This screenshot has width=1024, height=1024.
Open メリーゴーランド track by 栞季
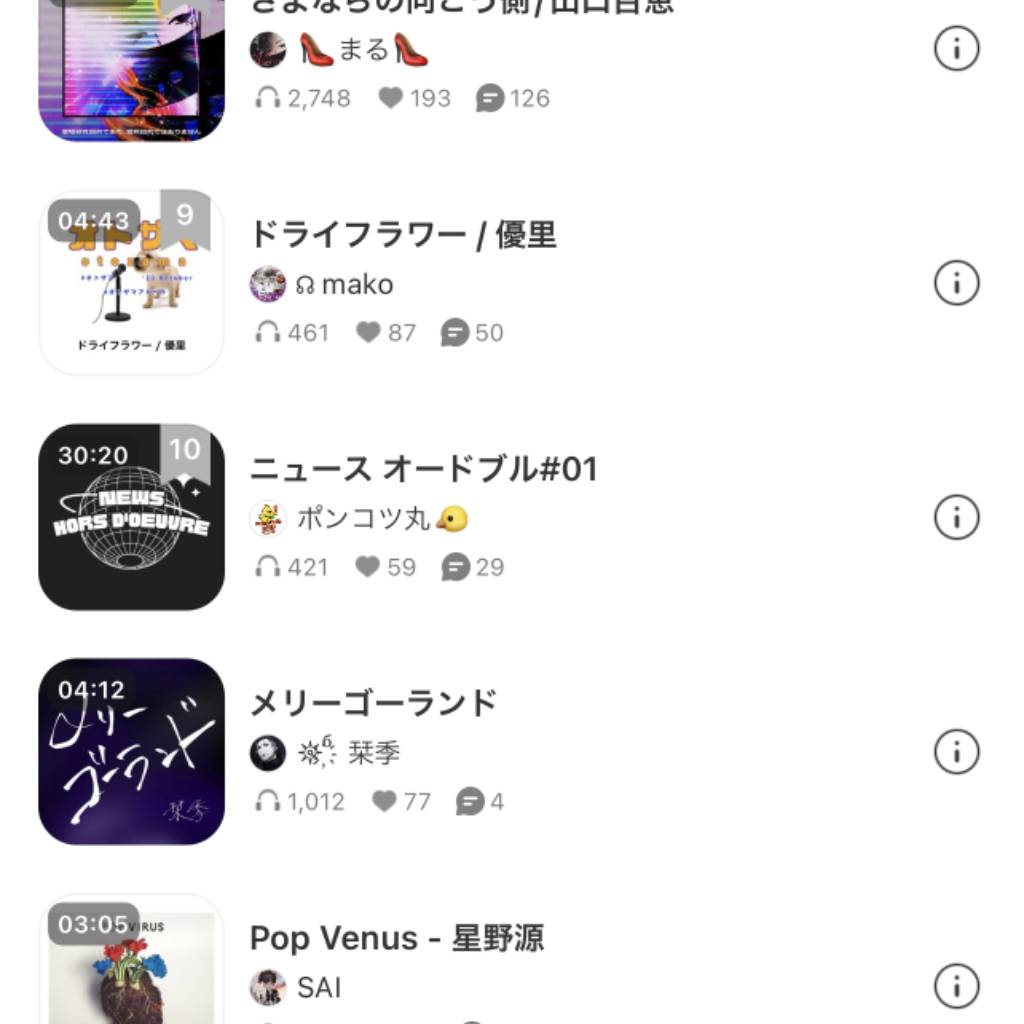tap(373, 704)
